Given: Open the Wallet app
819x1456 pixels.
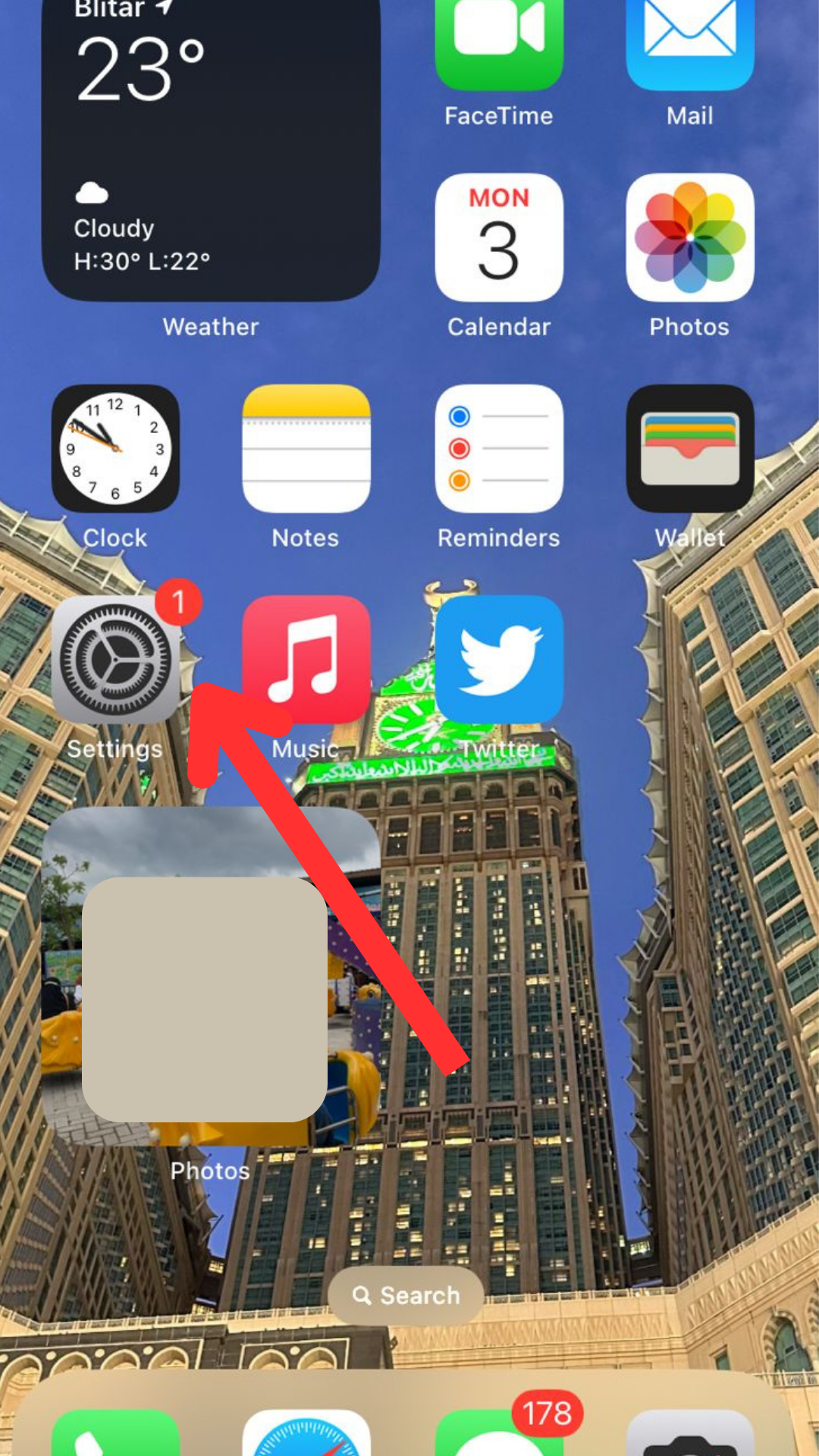Looking at the screenshot, I should [x=690, y=448].
